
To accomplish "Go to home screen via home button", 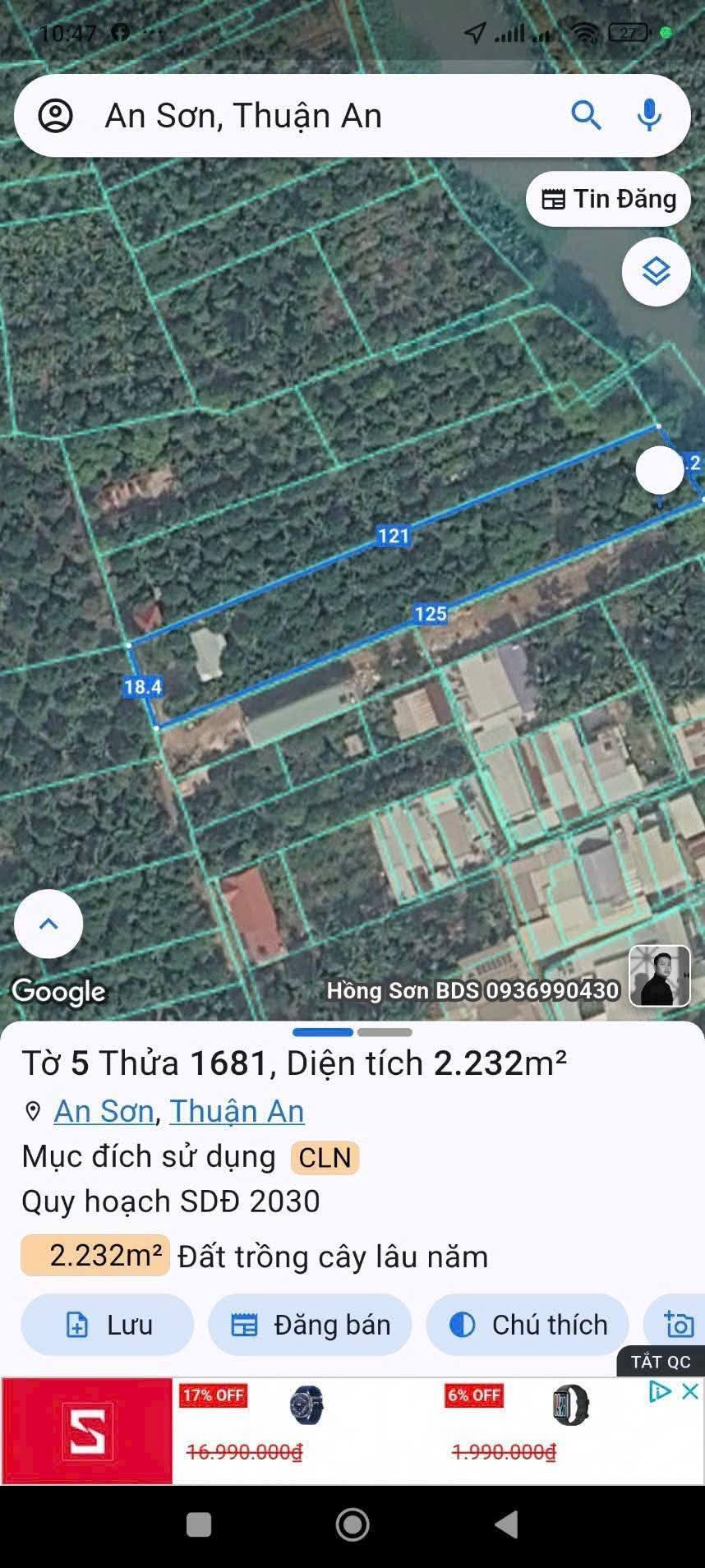I will pyautogui.click(x=352, y=1524).
